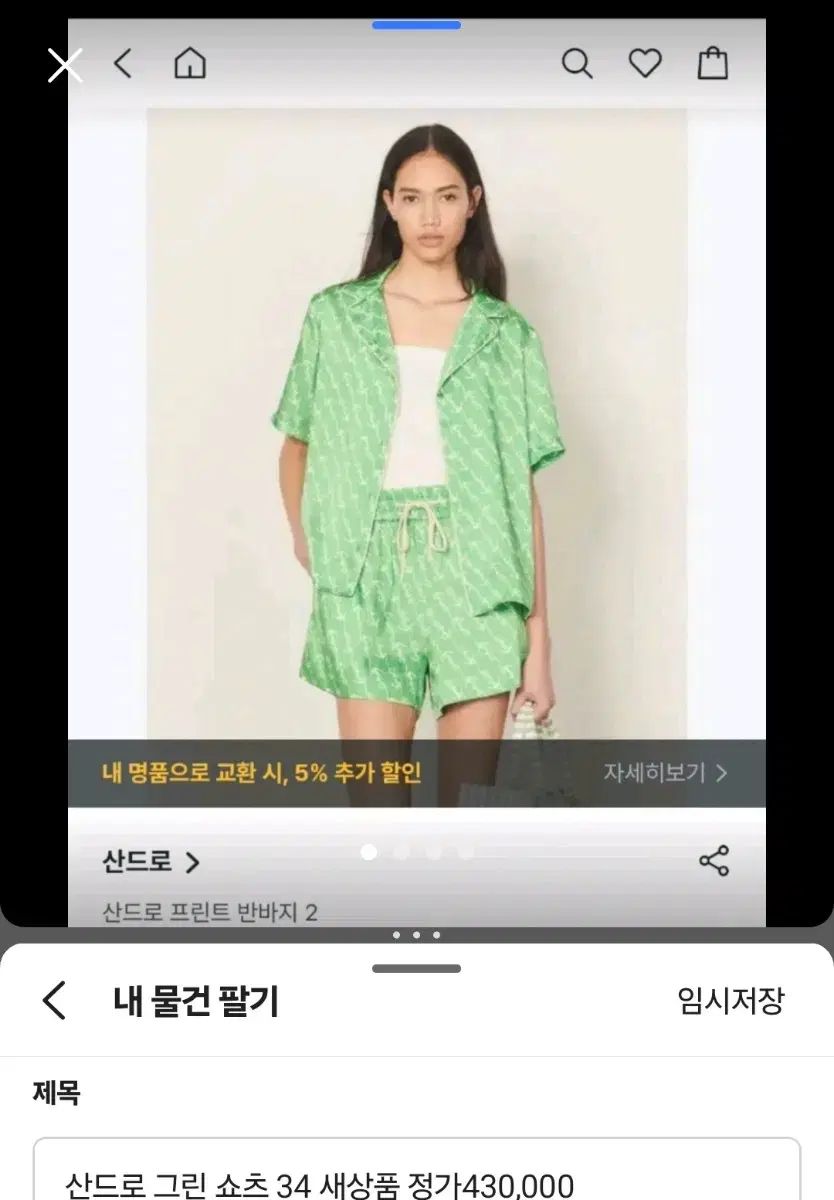The image size is (834, 1200).
Task: Share this product
Action: click(714, 861)
